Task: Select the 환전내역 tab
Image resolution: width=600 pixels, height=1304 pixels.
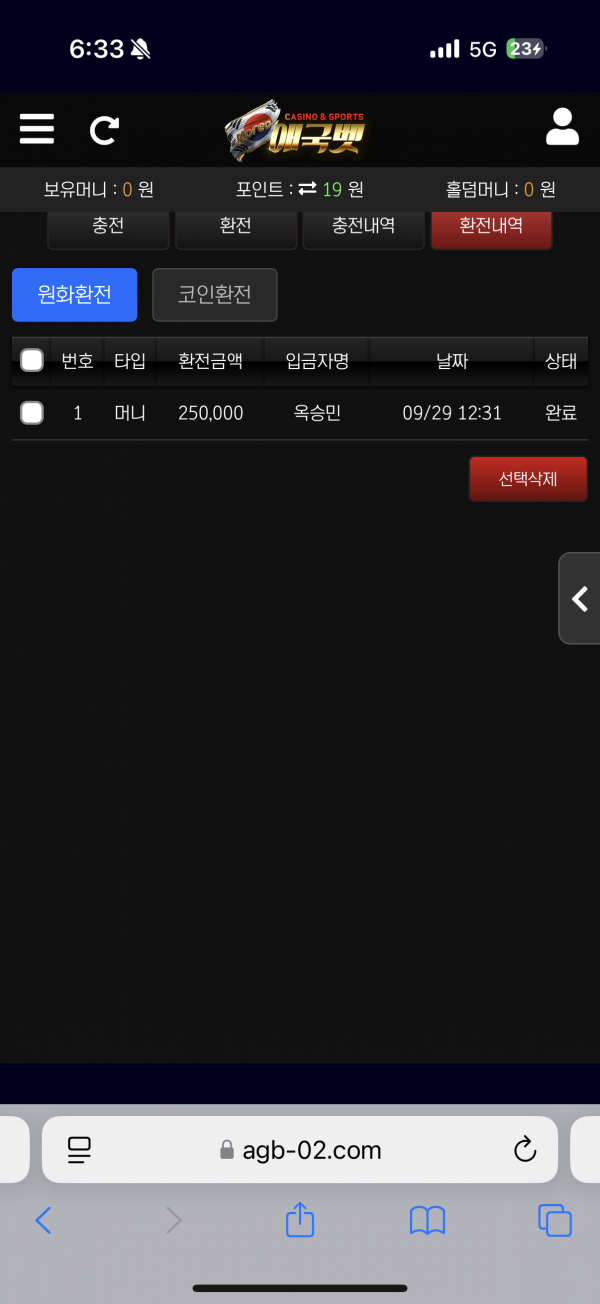Action: 491,227
